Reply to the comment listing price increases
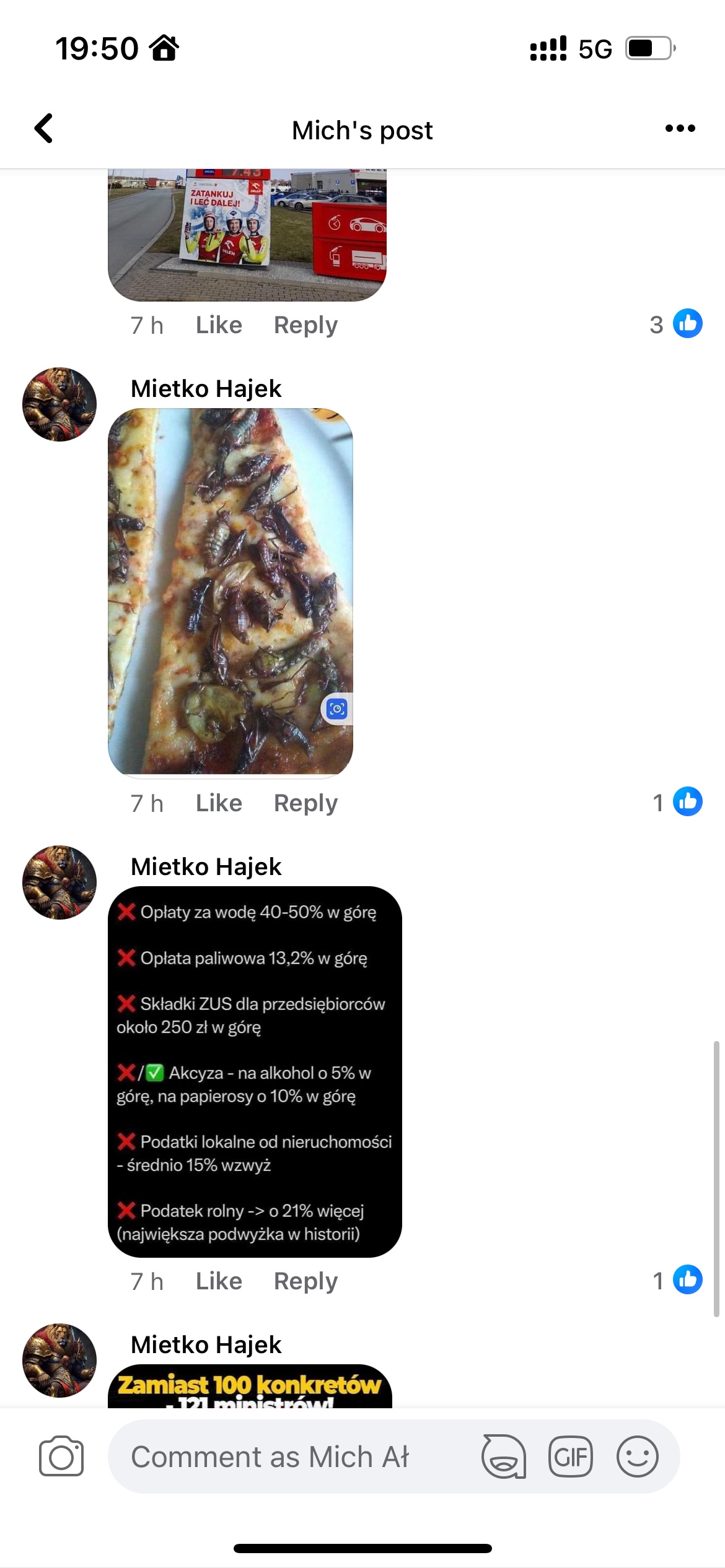Screen dimensions: 725x1568 click(305, 1281)
